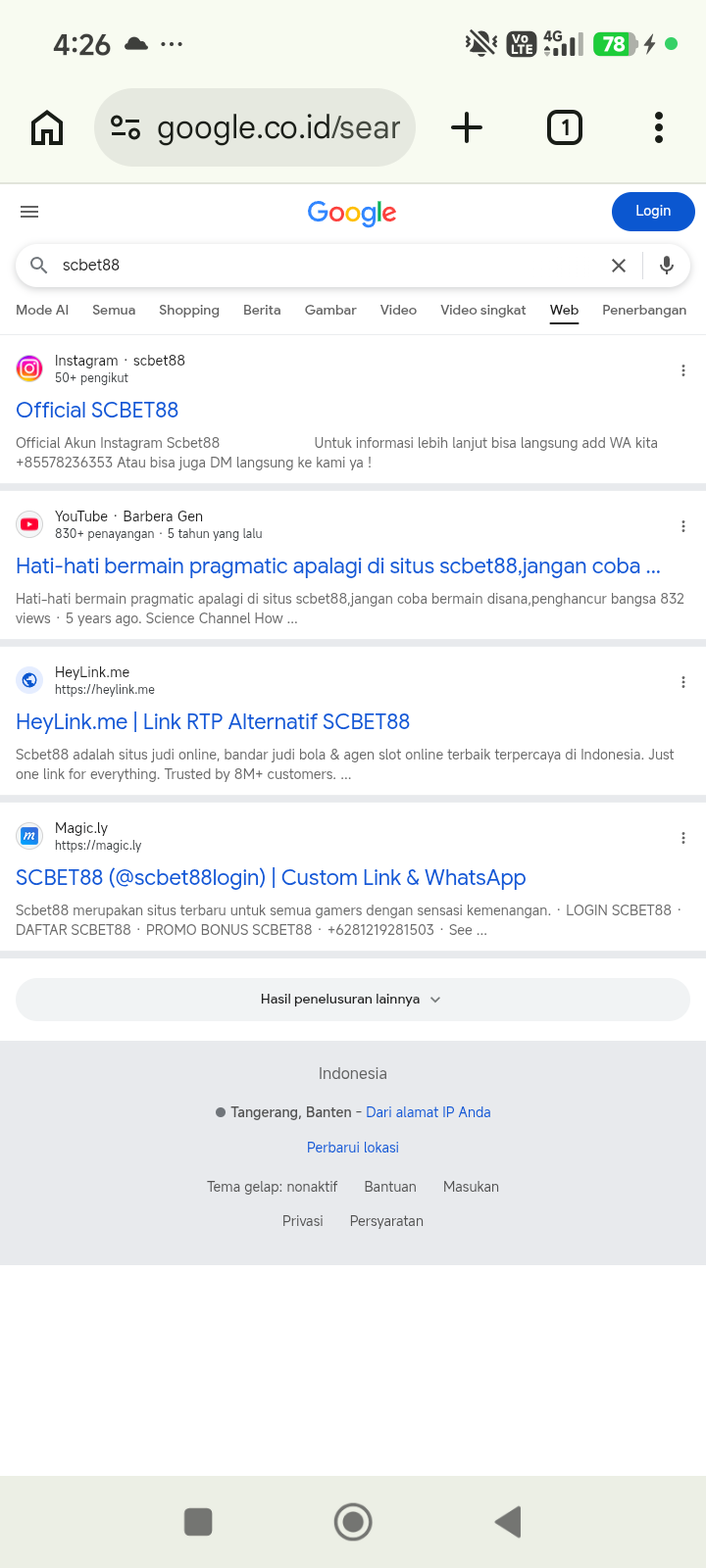Image resolution: width=706 pixels, height=1568 pixels.
Task: Switch to the Berita tab
Action: [x=262, y=310]
